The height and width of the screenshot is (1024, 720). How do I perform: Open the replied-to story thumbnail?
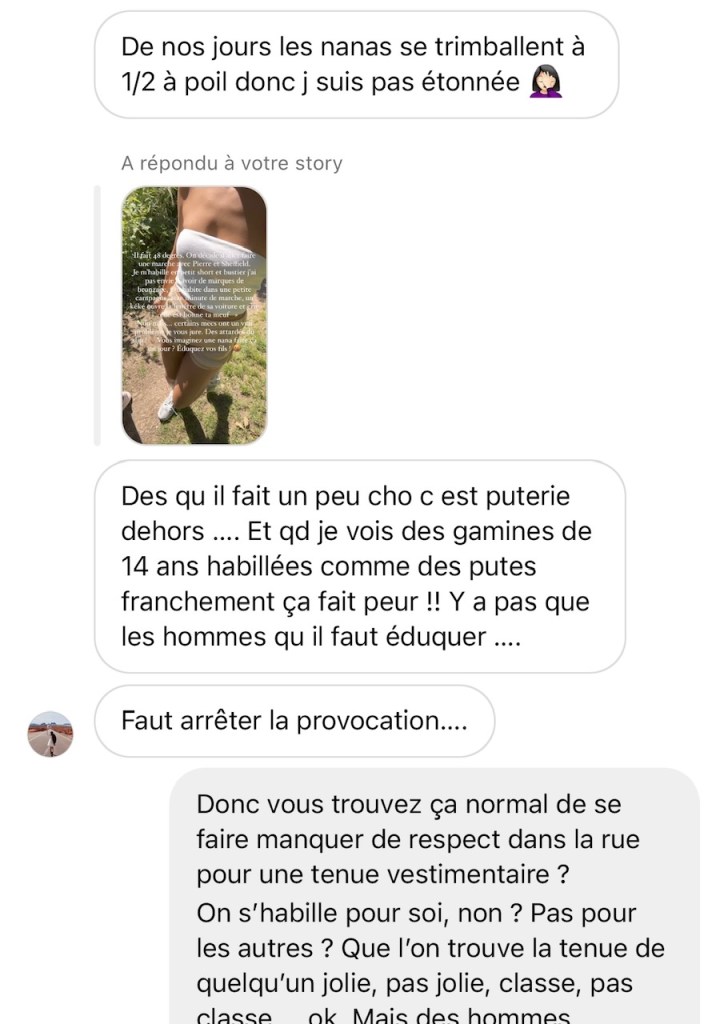pyautogui.click(x=194, y=315)
